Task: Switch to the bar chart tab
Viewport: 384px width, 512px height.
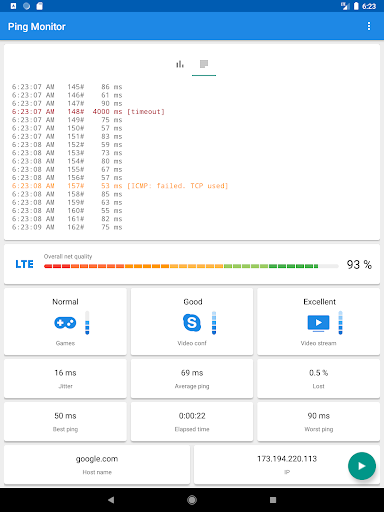Action: pos(180,64)
